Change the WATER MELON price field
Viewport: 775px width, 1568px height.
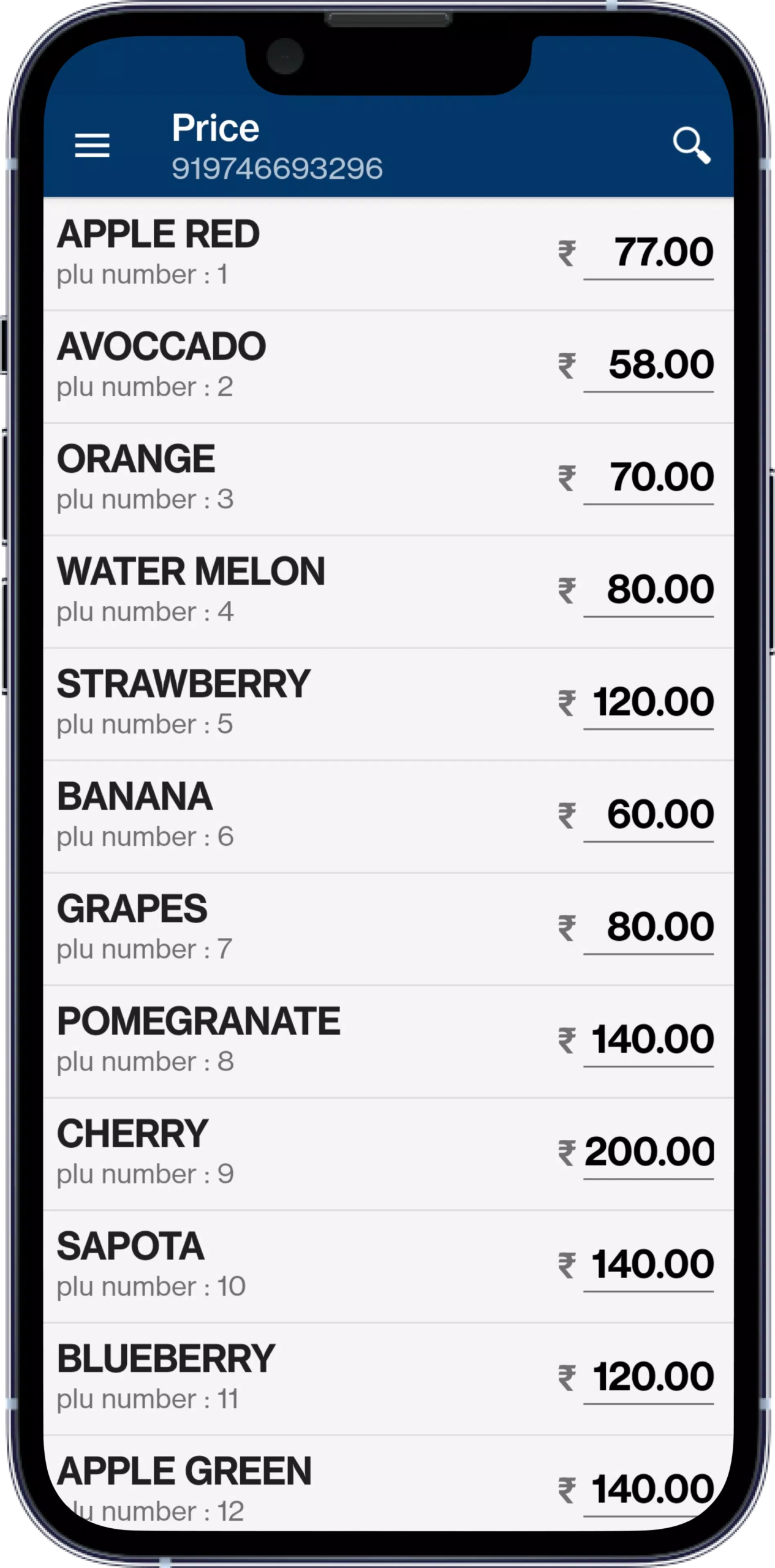point(648,590)
